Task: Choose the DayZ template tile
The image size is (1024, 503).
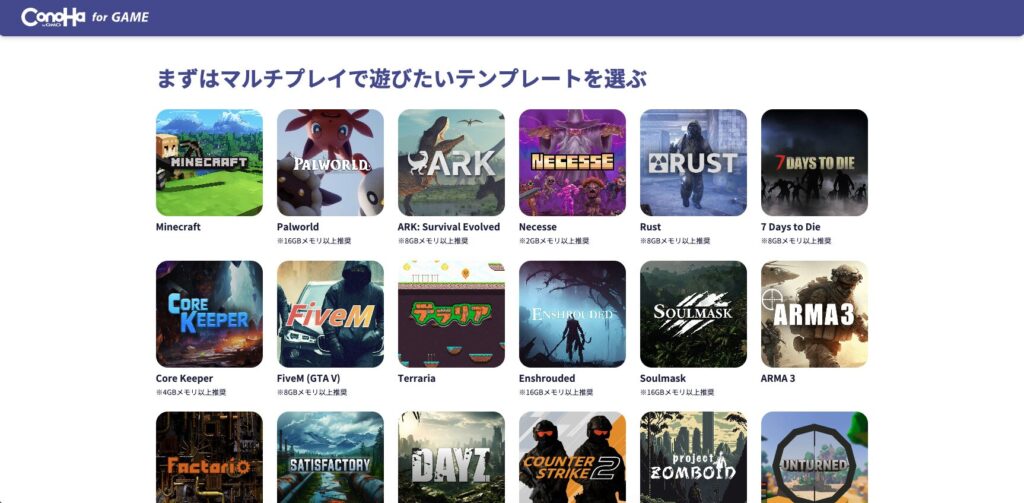Action: (451, 457)
